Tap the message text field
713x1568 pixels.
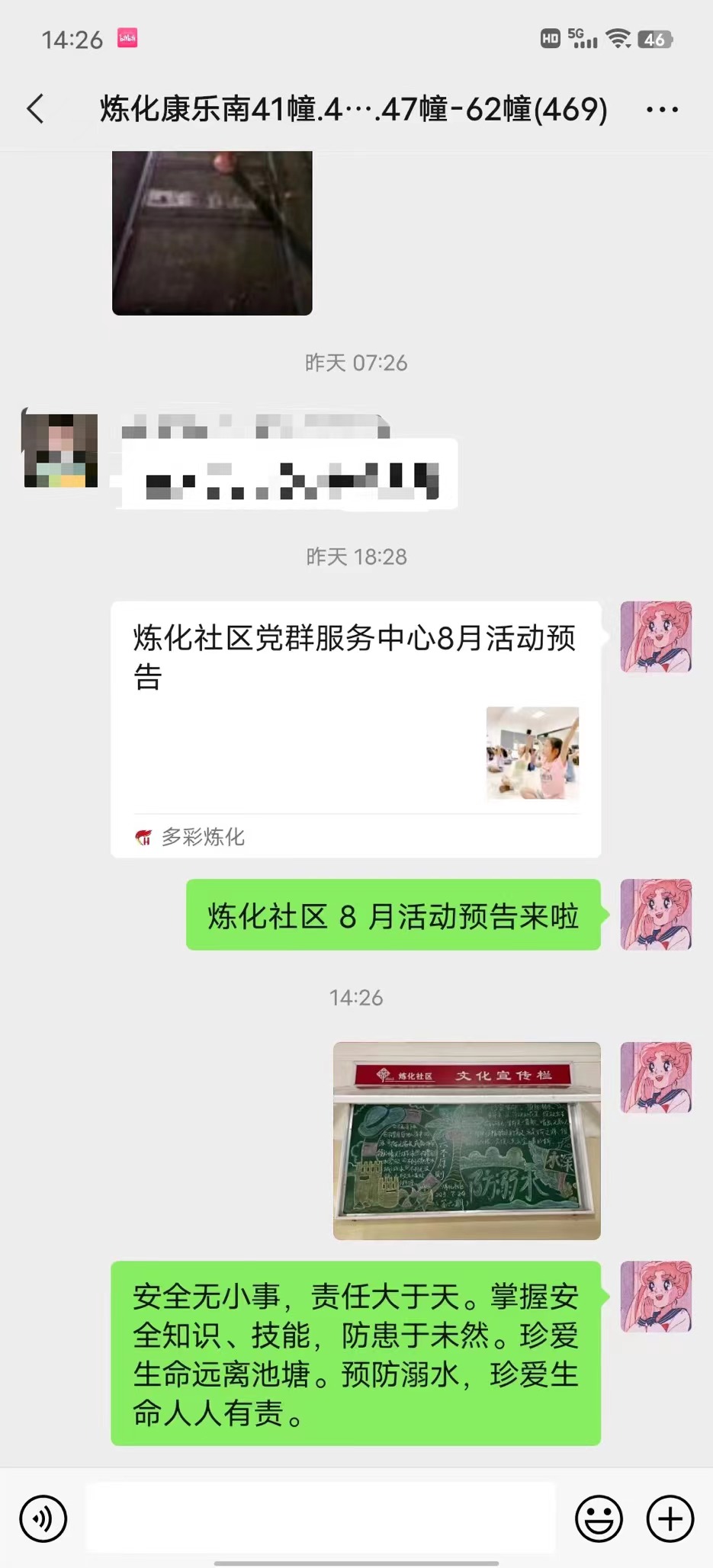[320, 1518]
